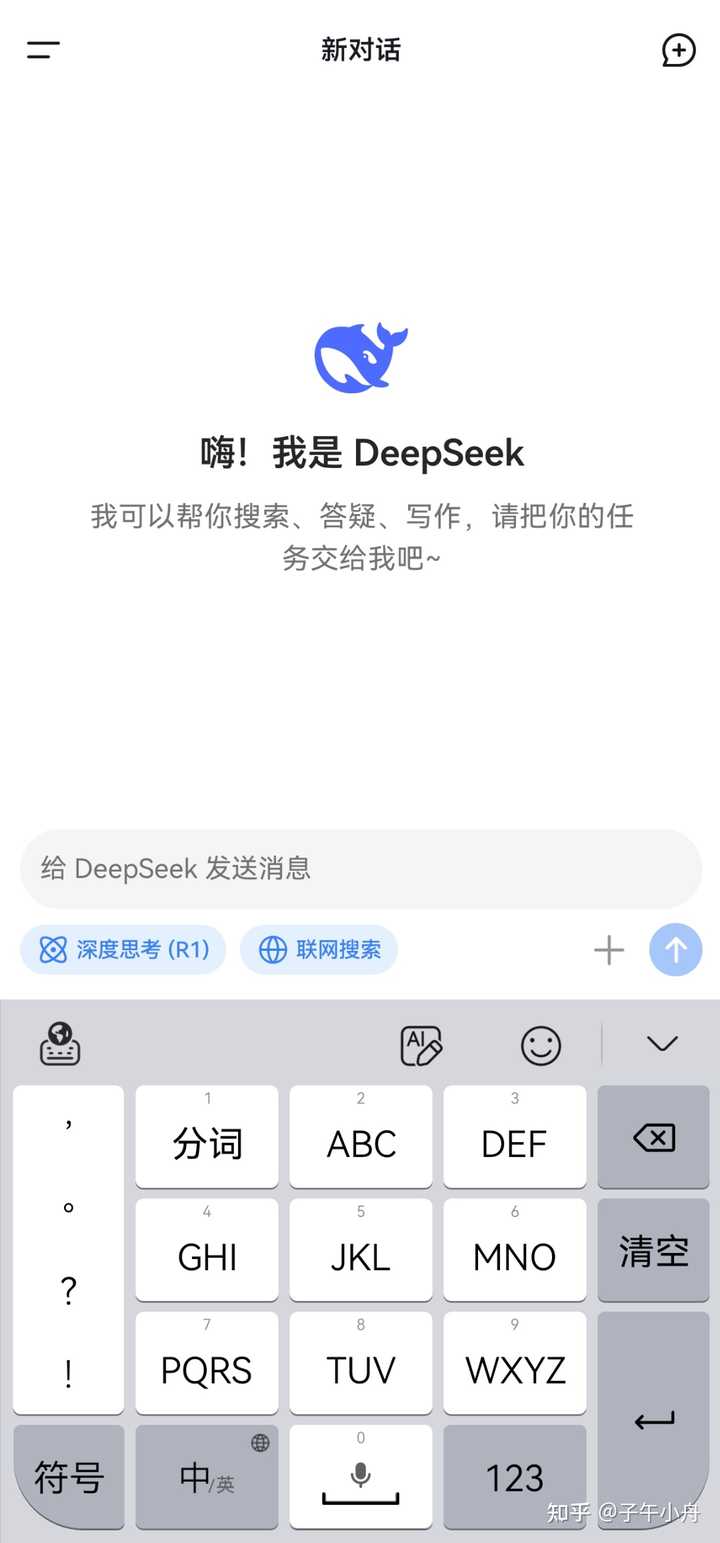Image resolution: width=720 pixels, height=1543 pixels.
Task: Open the emoji panel on the keyboard
Action: coord(540,1044)
